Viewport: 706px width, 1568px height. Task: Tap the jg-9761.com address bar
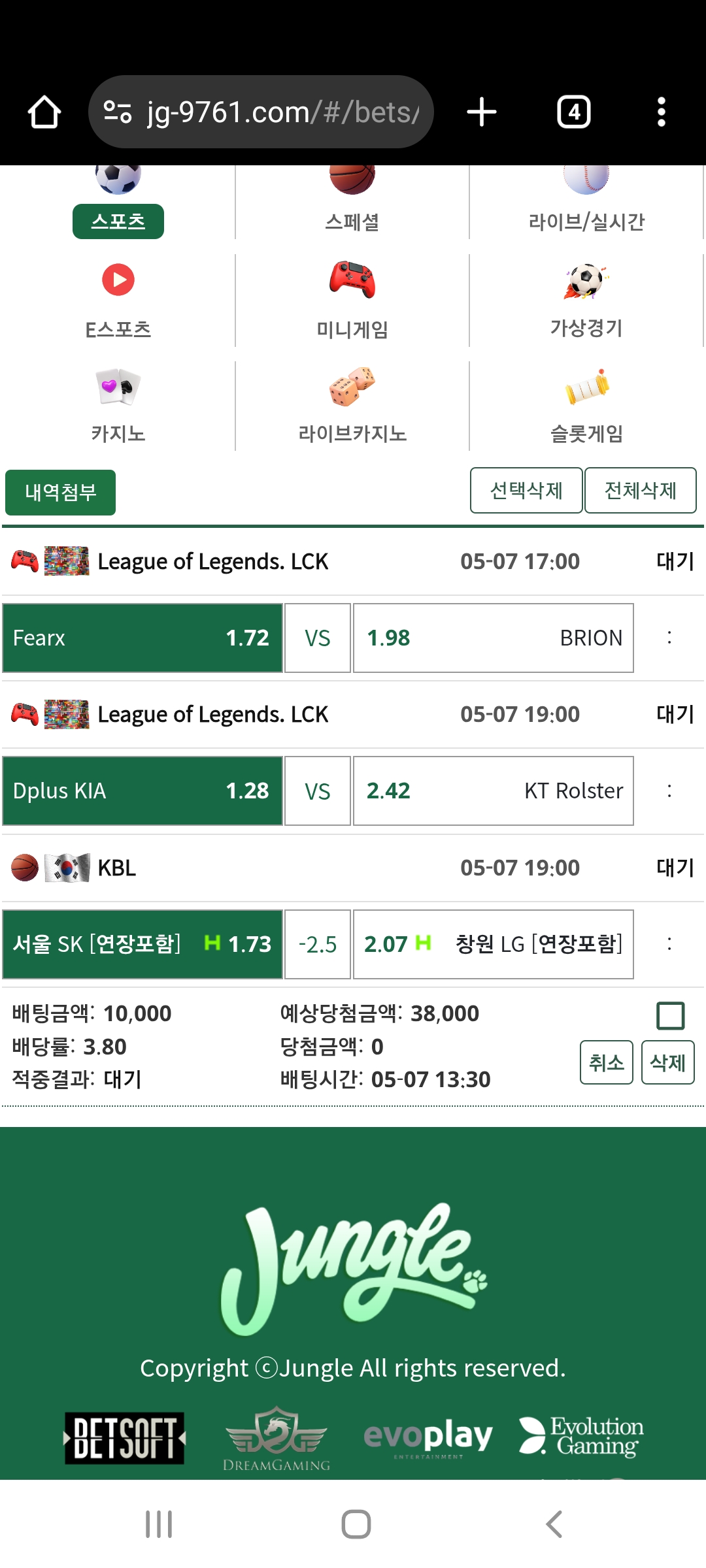[x=261, y=112]
